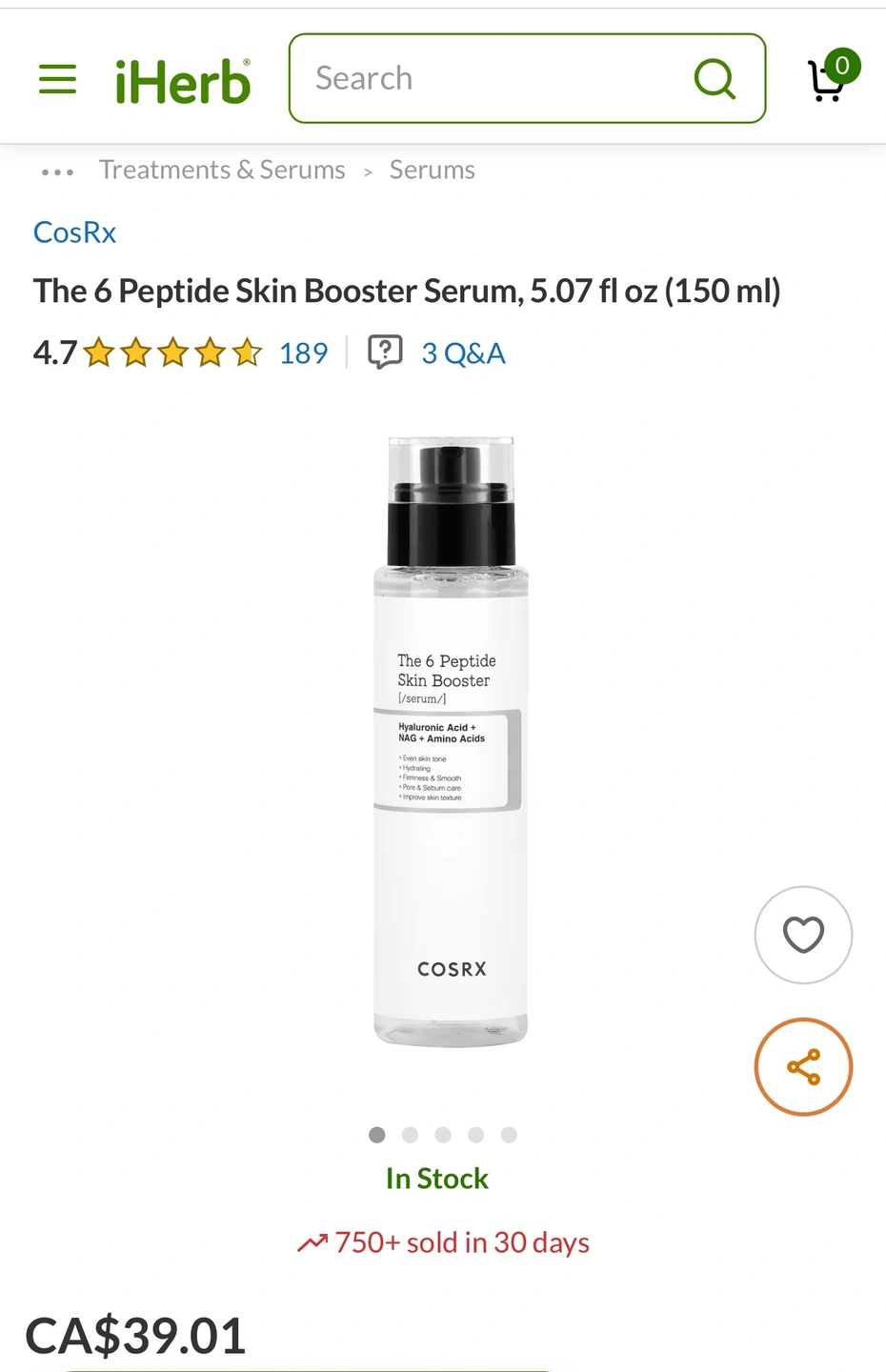Image resolution: width=886 pixels, height=1372 pixels.
Task: Add this serum to wishlist
Action: coord(803,935)
